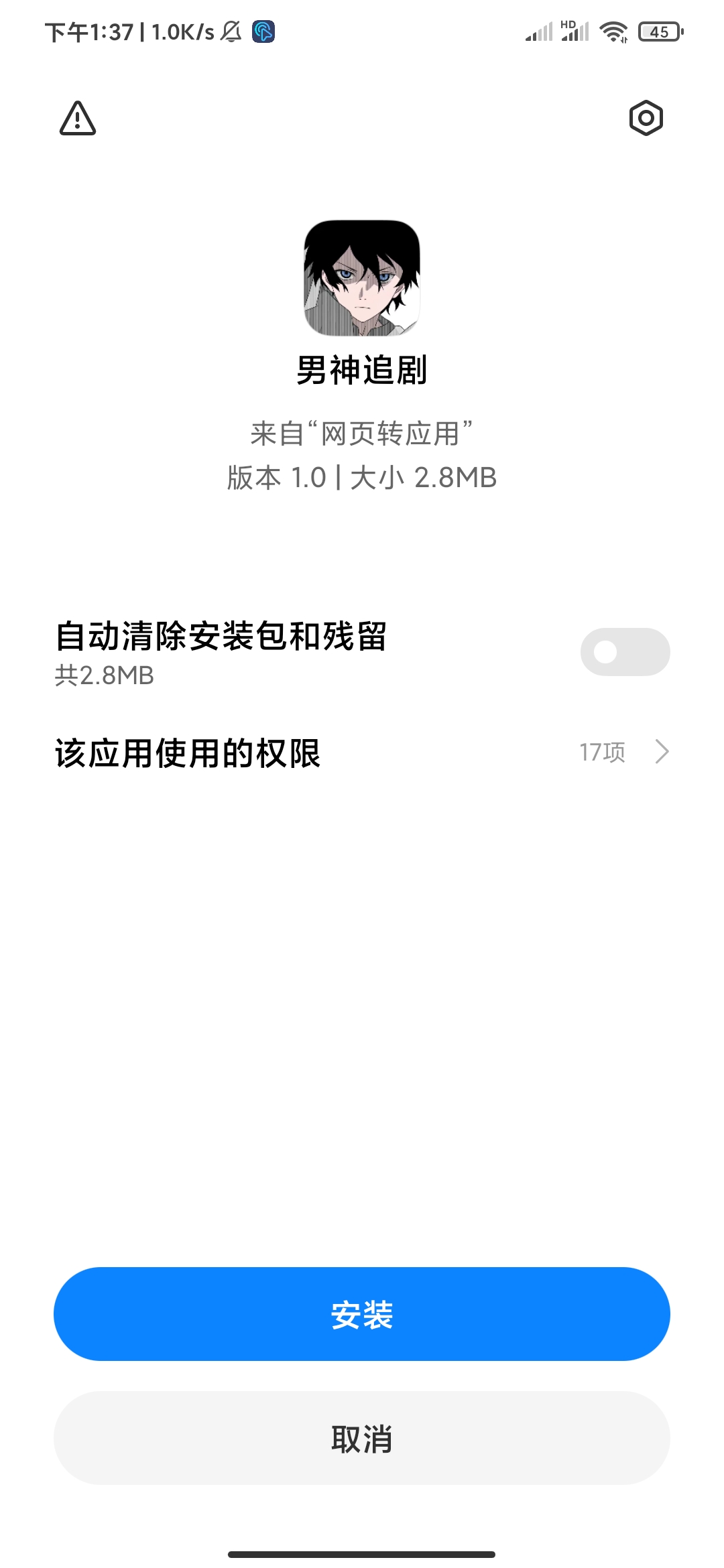This screenshot has height=1568, width=724.
Task: Open installer settings gear icon
Action: (x=646, y=119)
